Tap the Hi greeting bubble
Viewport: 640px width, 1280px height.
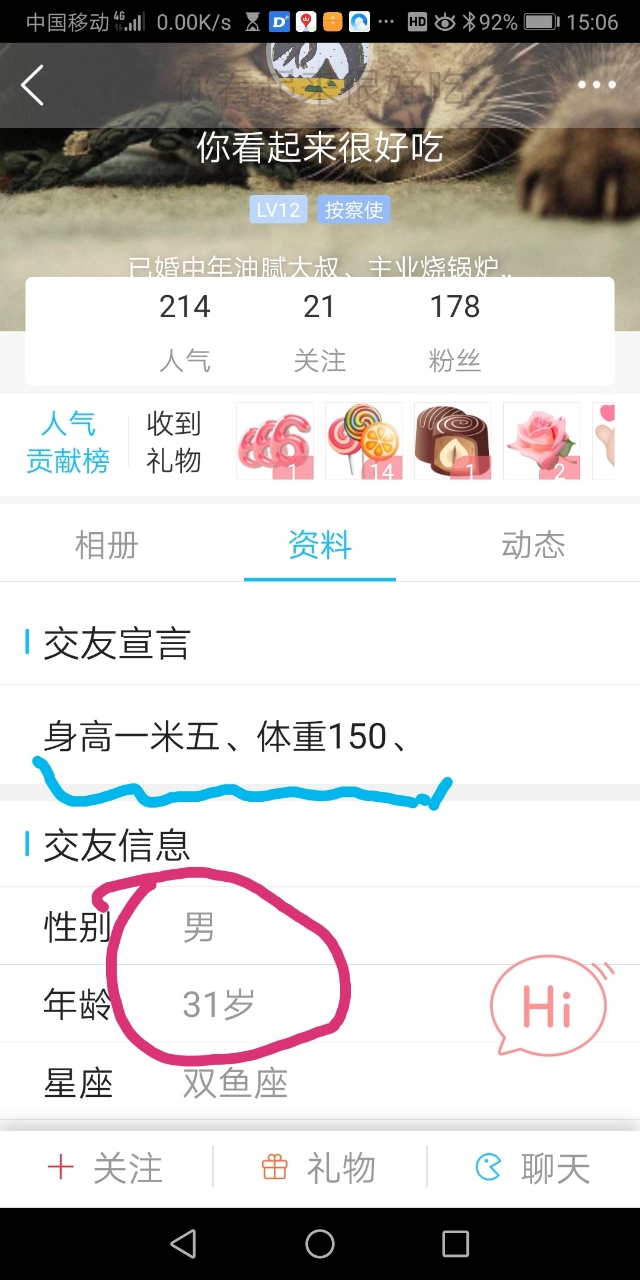point(549,1007)
